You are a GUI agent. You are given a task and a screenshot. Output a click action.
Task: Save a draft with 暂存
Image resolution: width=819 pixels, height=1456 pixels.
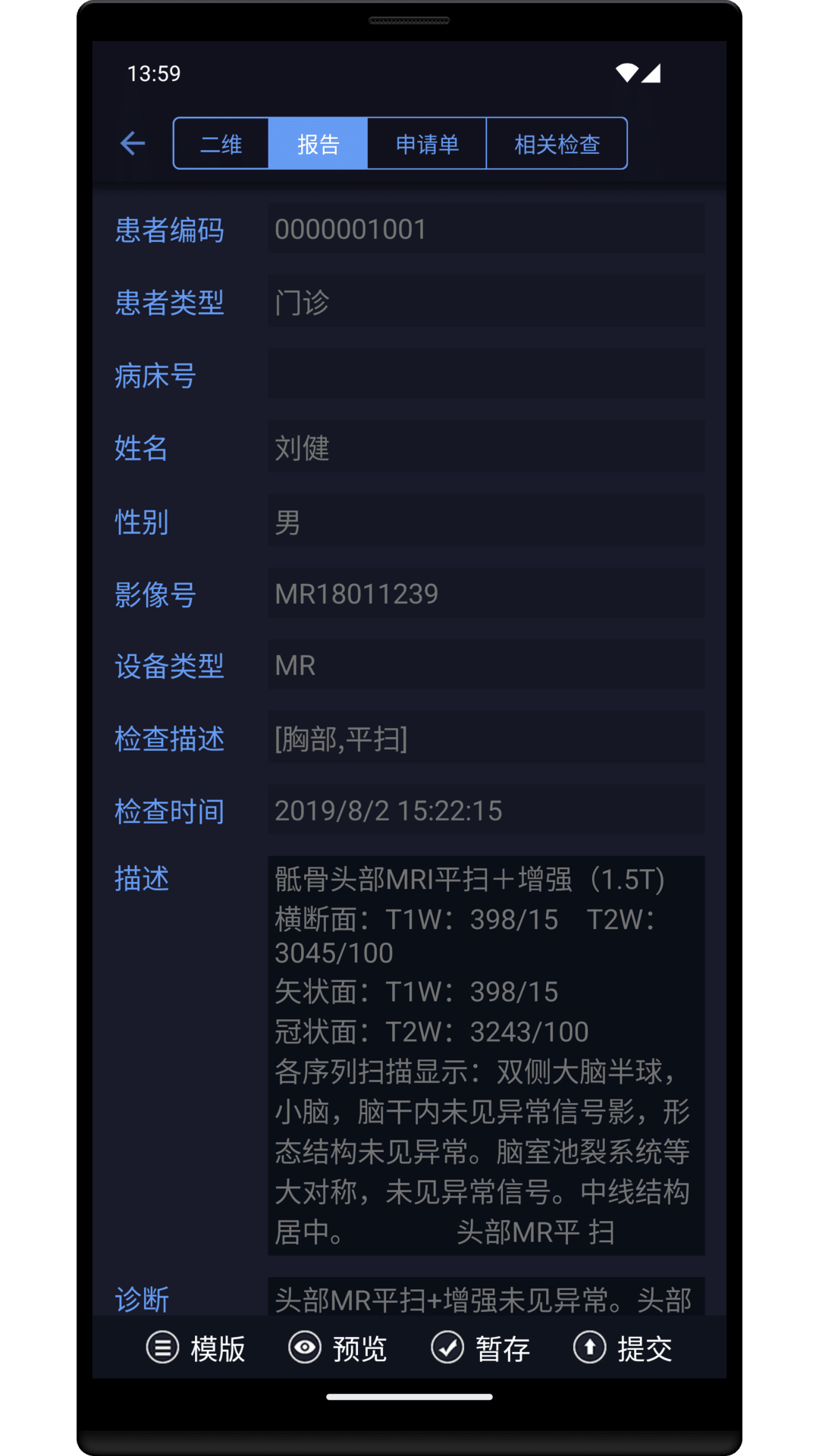[481, 1348]
